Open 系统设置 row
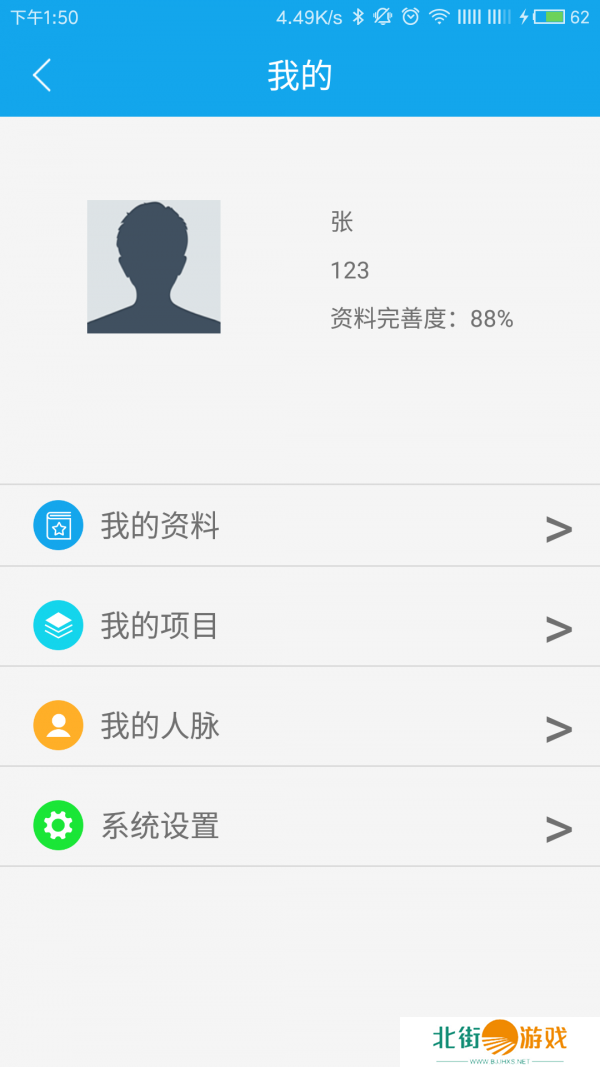 300,826
